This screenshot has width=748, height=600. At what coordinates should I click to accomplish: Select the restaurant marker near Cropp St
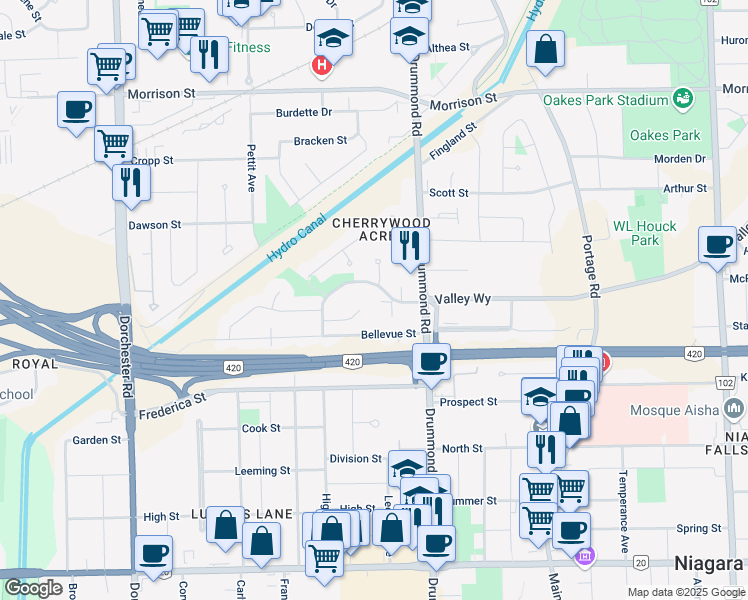[132, 186]
